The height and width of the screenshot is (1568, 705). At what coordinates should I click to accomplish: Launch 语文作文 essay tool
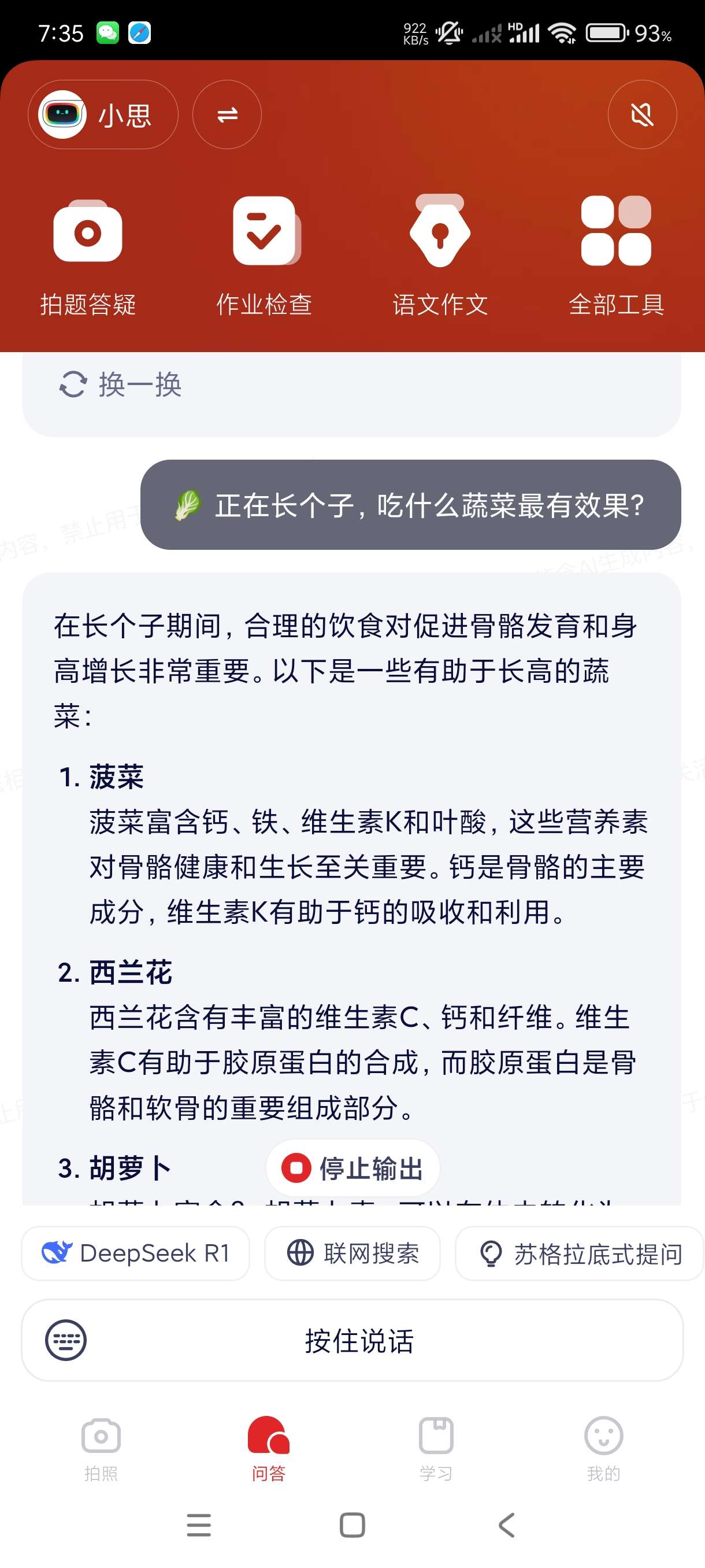click(x=440, y=256)
